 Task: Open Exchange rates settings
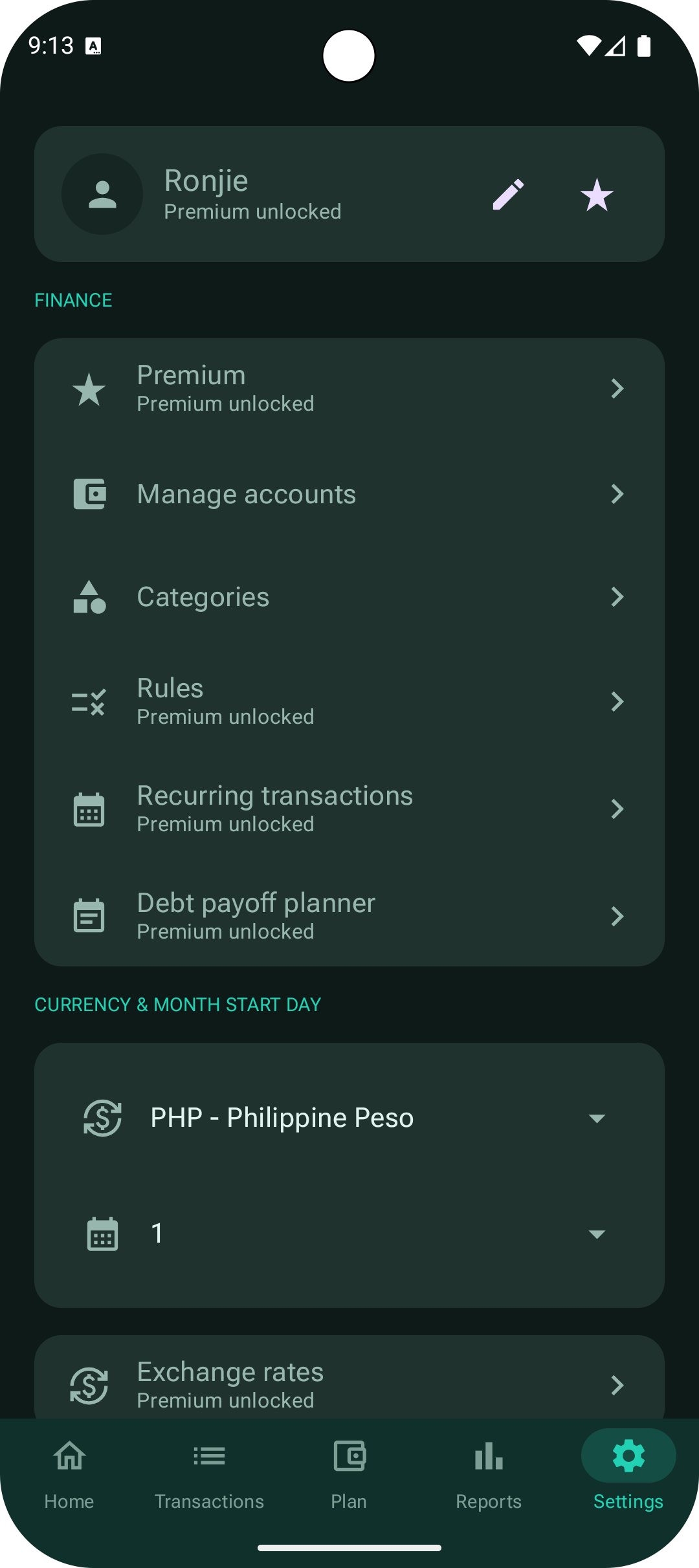(x=349, y=1384)
